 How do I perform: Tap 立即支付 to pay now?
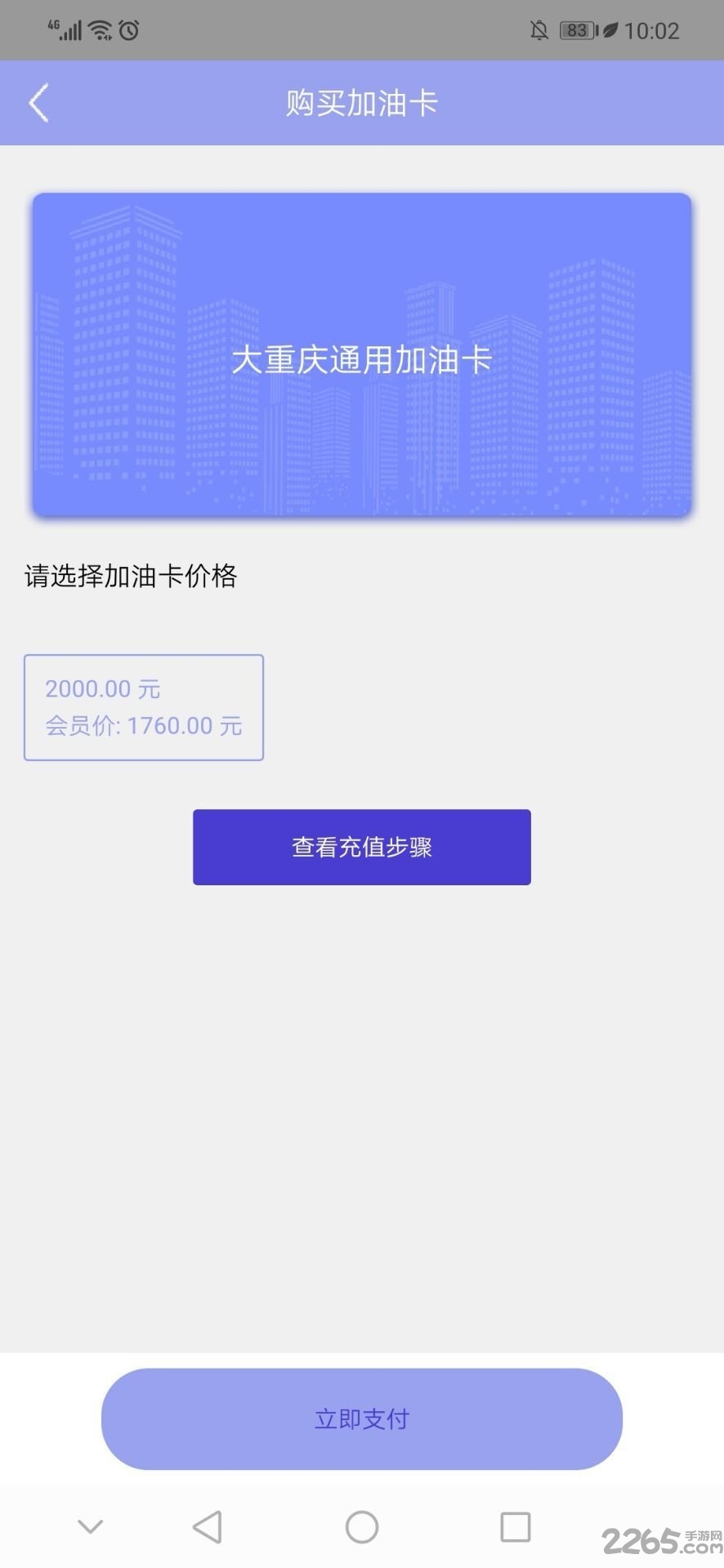(361, 1419)
